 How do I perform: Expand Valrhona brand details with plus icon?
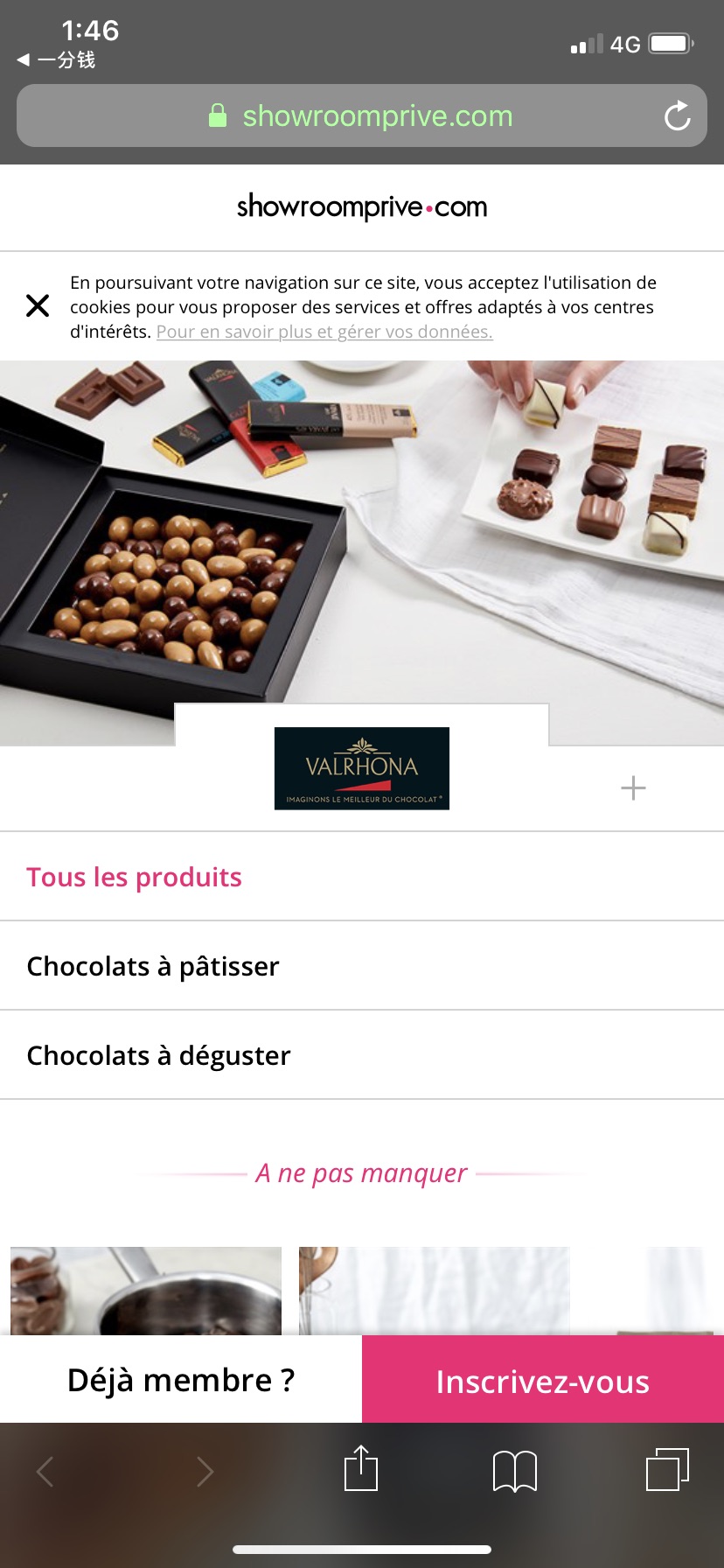coord(633,788)
